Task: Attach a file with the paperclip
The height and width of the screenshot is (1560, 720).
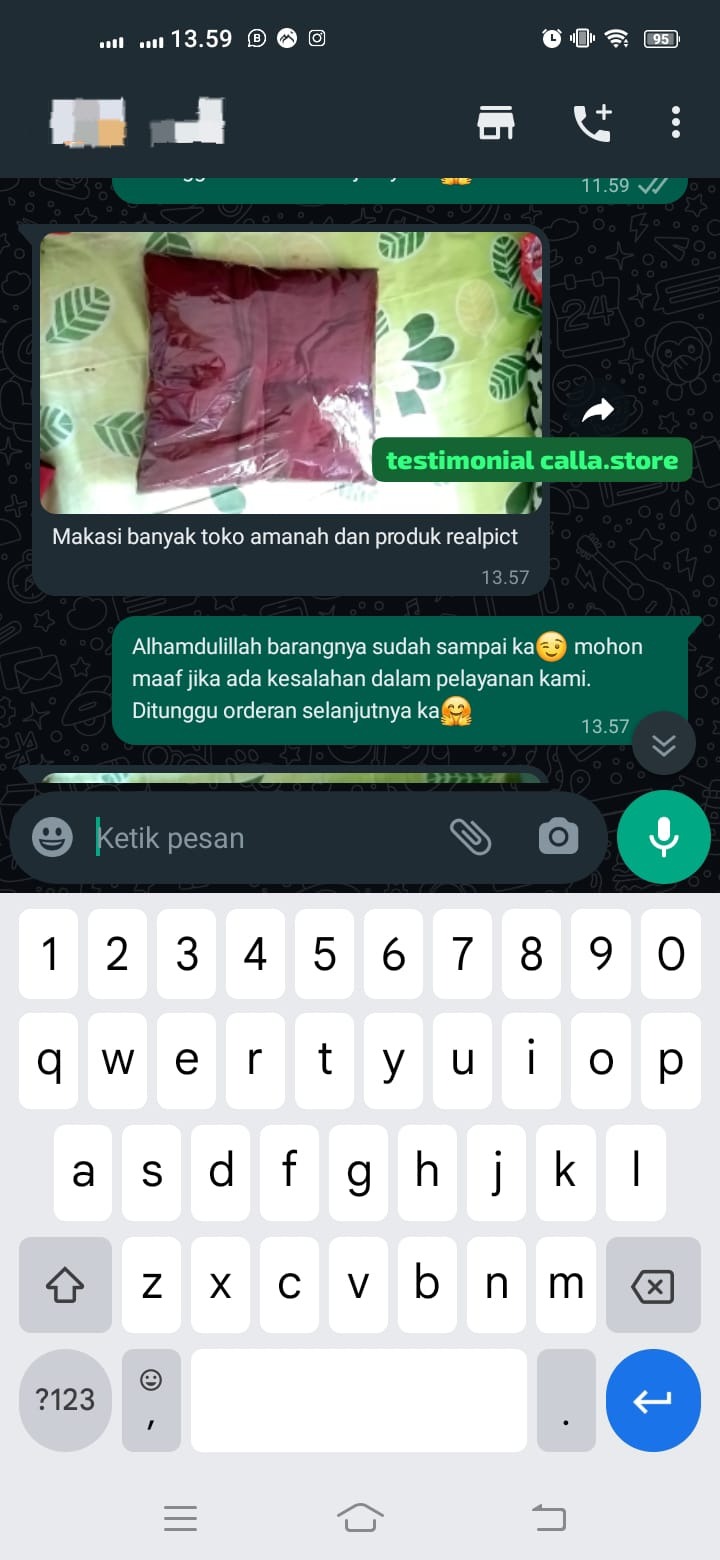Action: coord(470,837)
